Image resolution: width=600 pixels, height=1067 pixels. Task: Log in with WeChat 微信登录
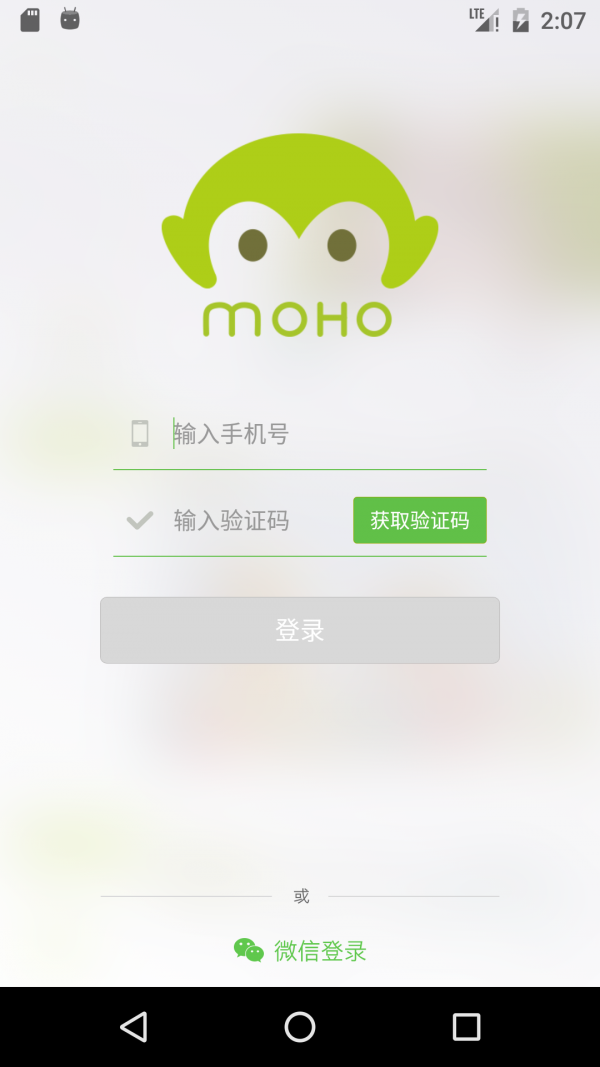[301, 951]
